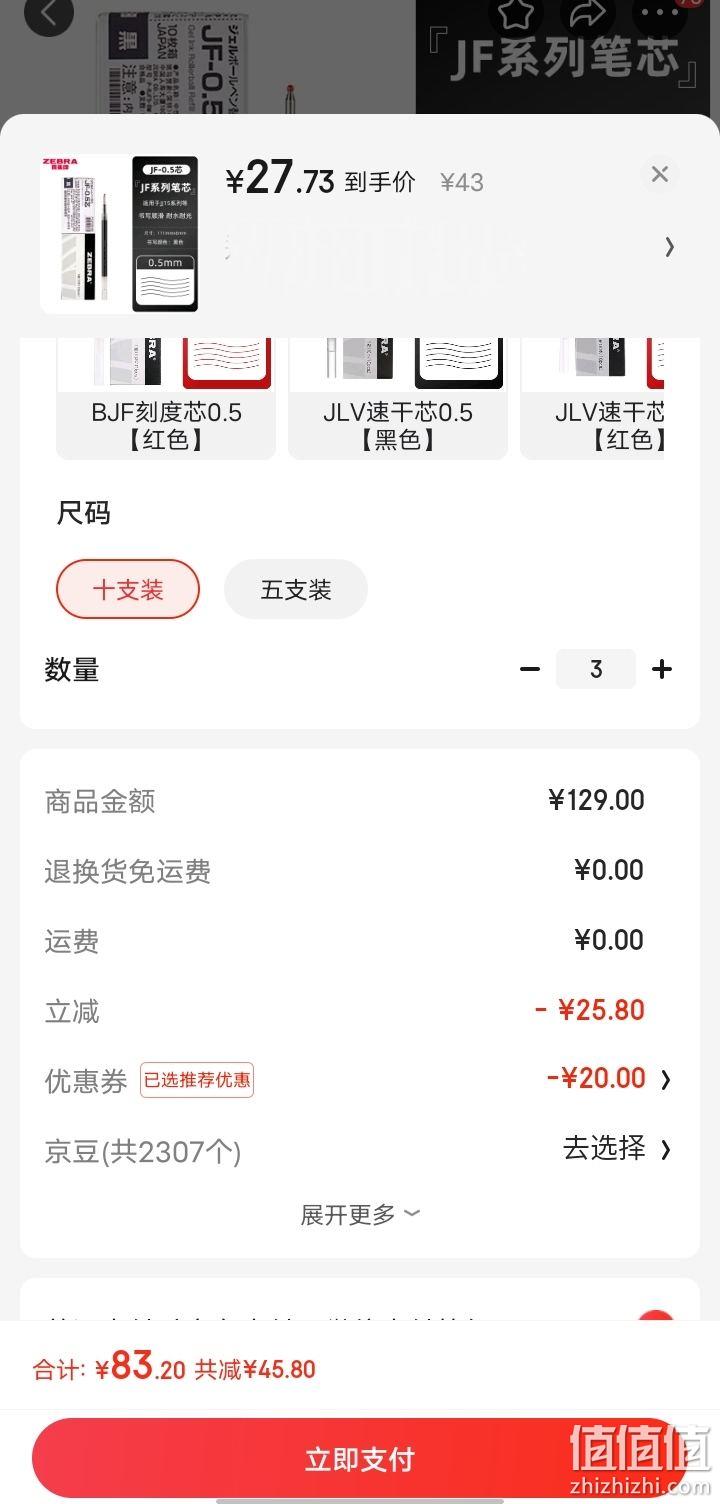Open the chevron next to product title
Viewport: 720px width, 1504px height.
click(x=669, y=247)
